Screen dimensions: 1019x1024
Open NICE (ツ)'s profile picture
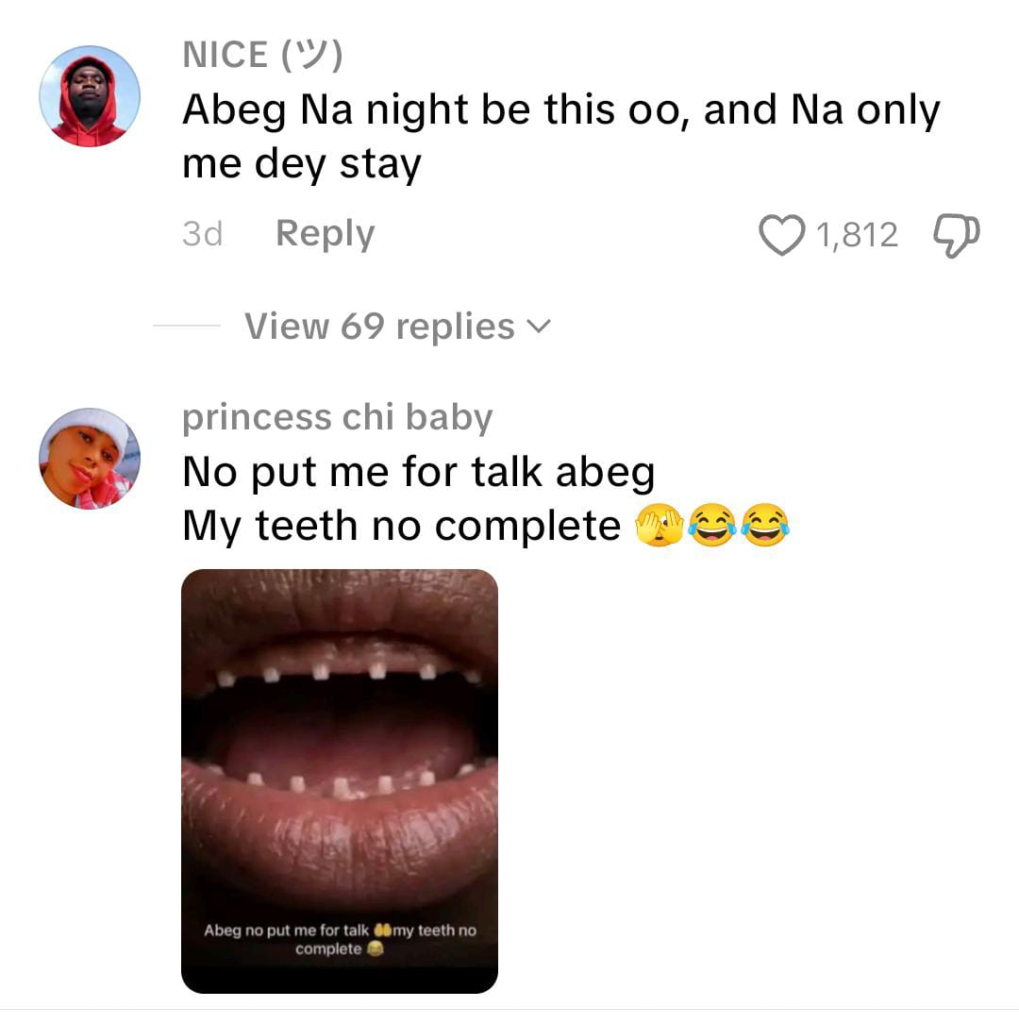tap(89, 96)
